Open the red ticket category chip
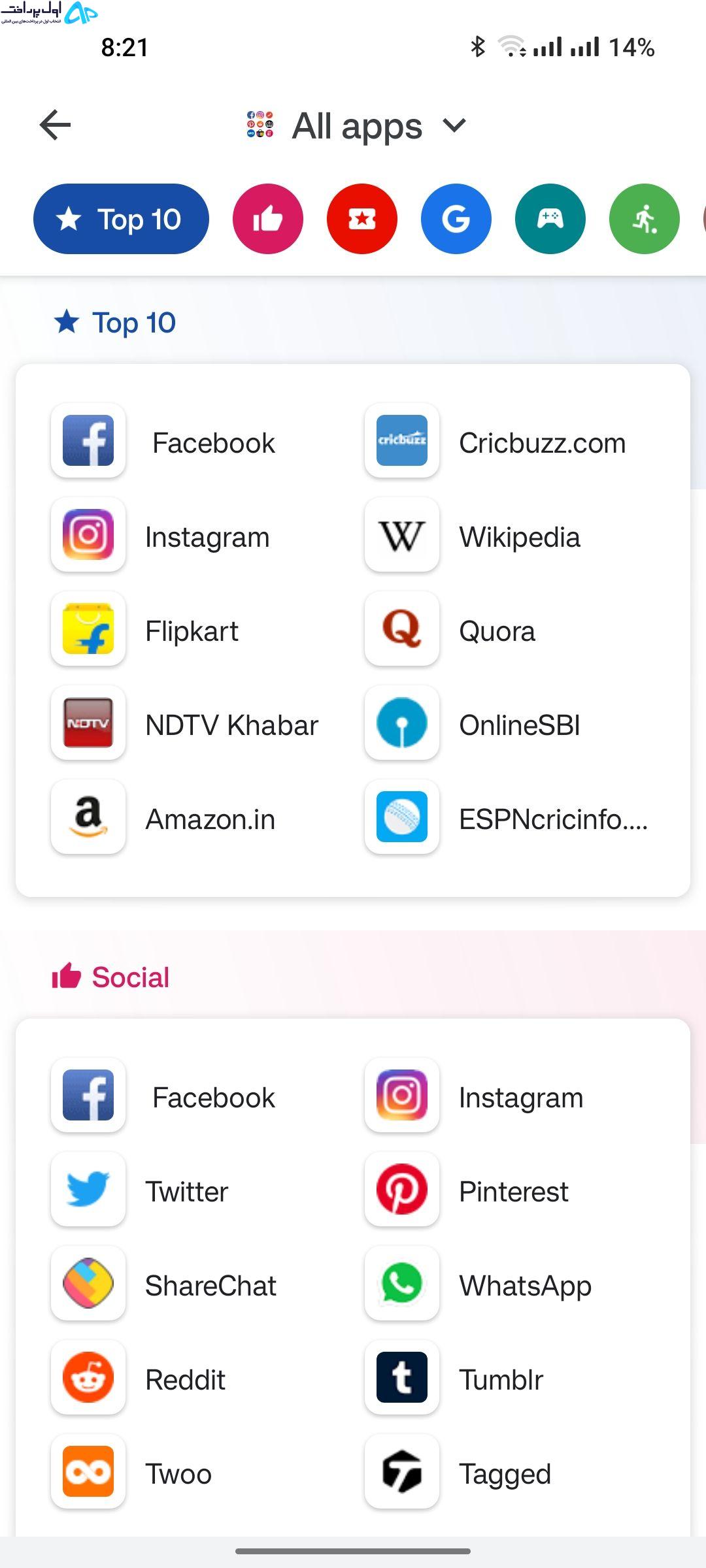This screenshot has height=1568, width=706. coord(362,219)
